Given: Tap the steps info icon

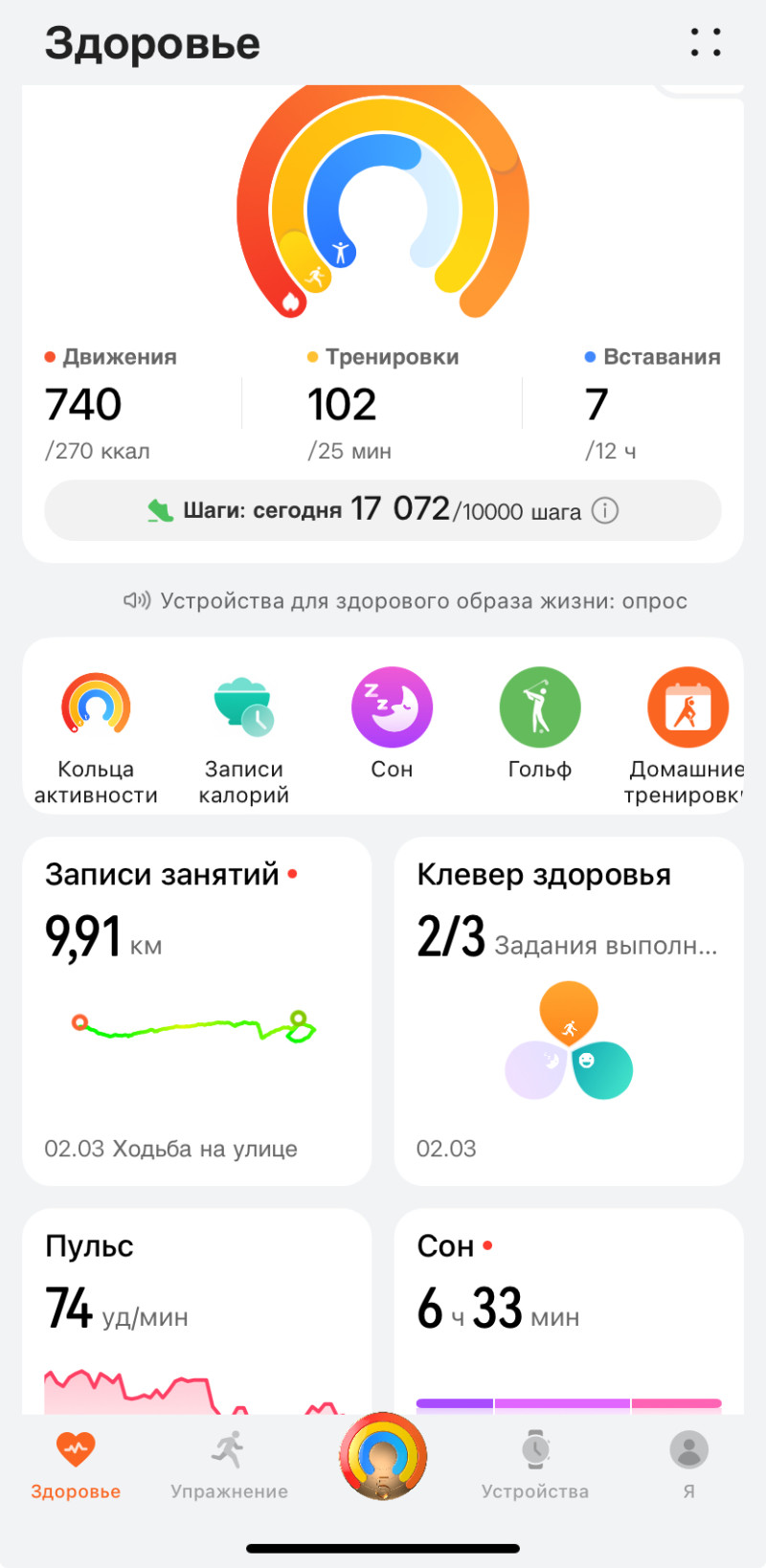Looking at the screenshot, I should pos(605,510).
